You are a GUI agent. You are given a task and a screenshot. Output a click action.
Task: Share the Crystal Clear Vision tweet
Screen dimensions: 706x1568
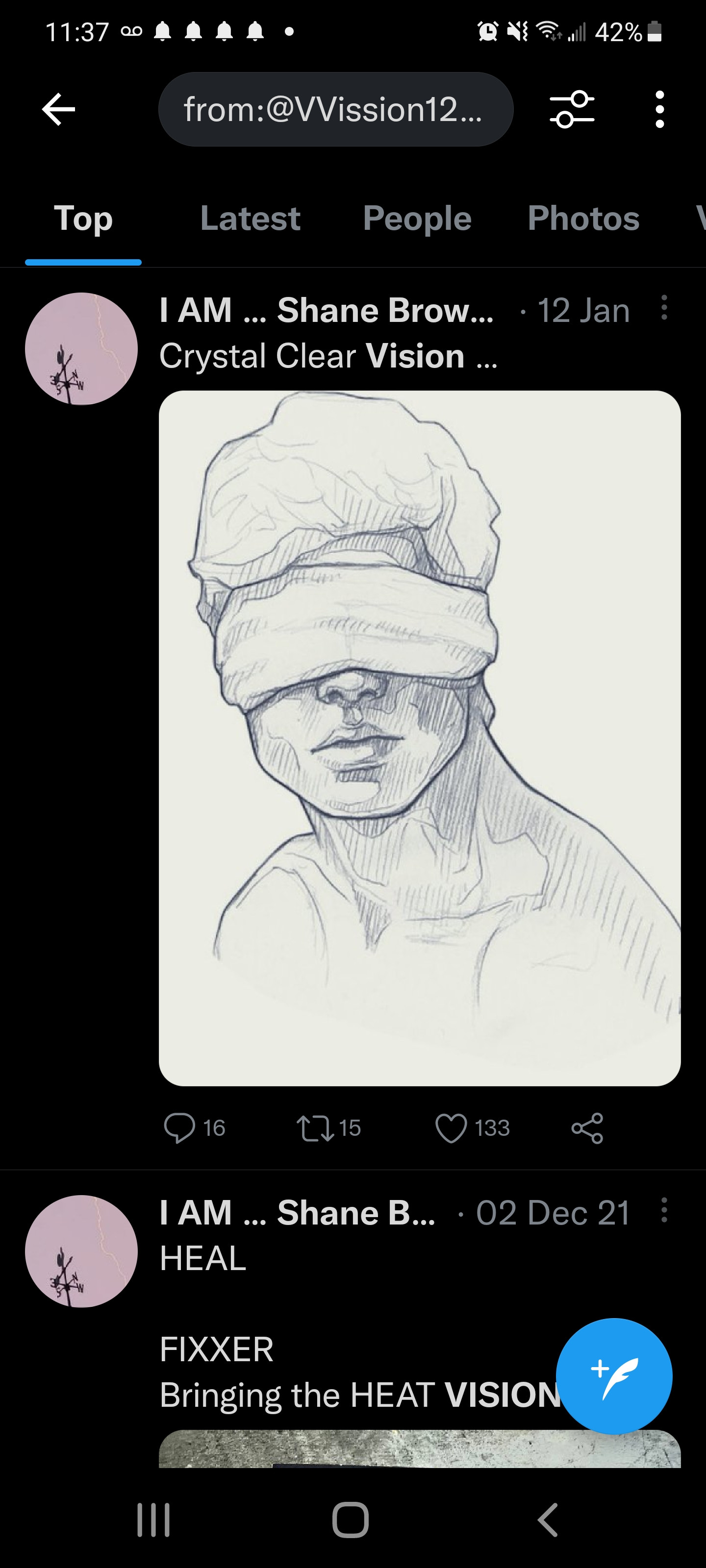point(586,1128)
